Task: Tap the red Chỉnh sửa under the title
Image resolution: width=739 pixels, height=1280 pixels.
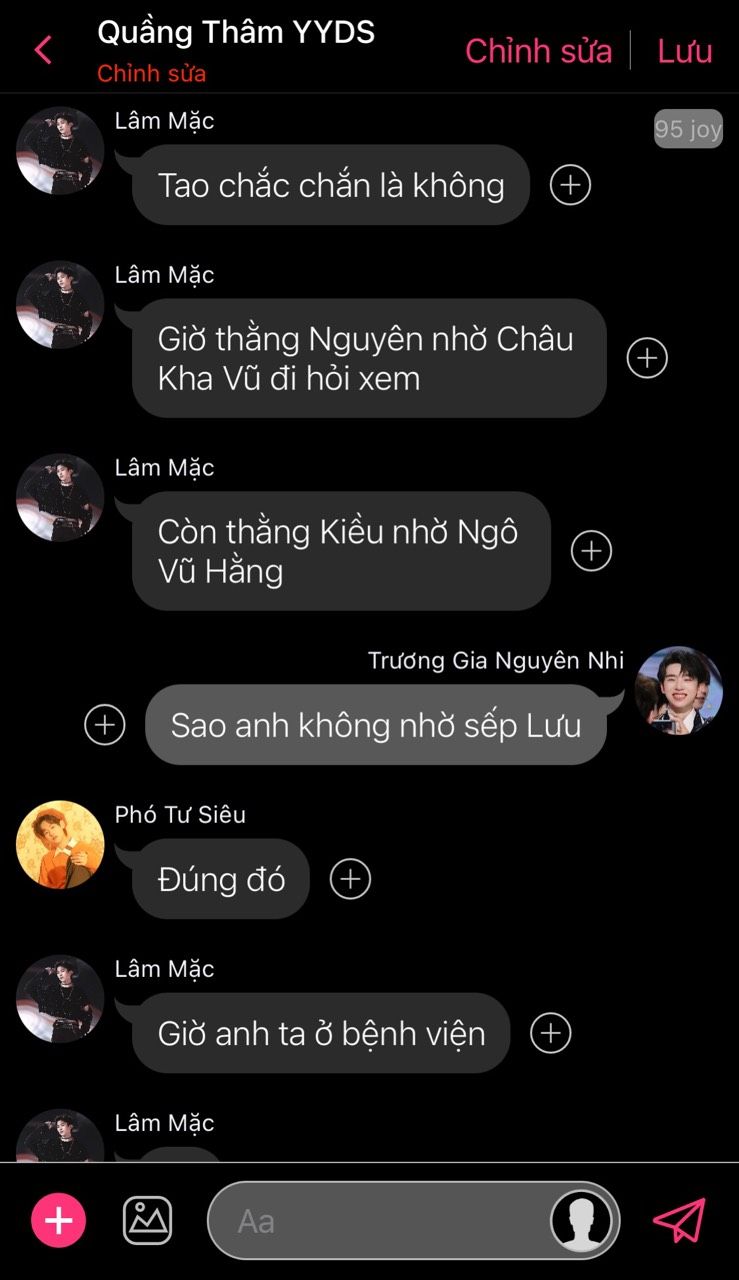Action: (152, 74)
